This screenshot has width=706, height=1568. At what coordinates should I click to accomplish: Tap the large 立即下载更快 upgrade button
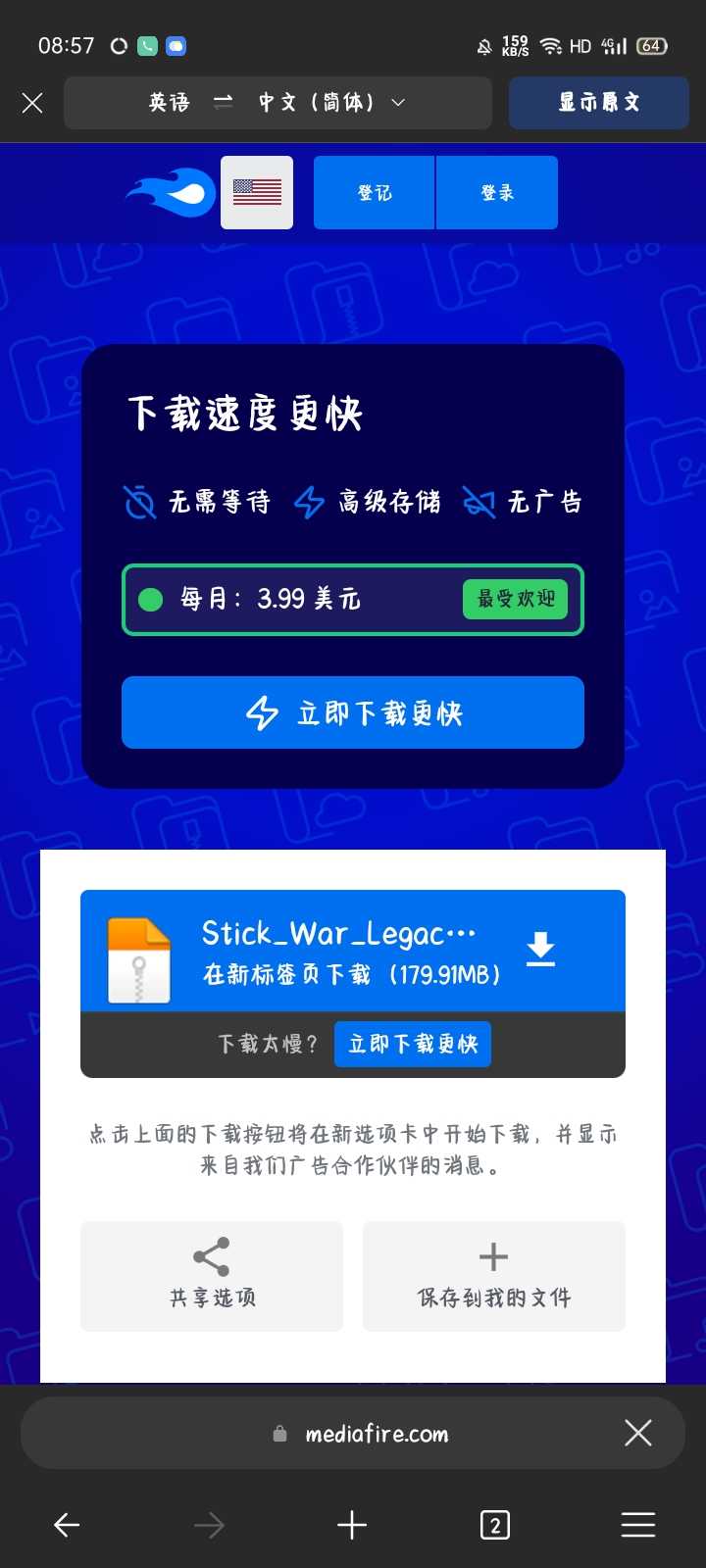(353, 712)
